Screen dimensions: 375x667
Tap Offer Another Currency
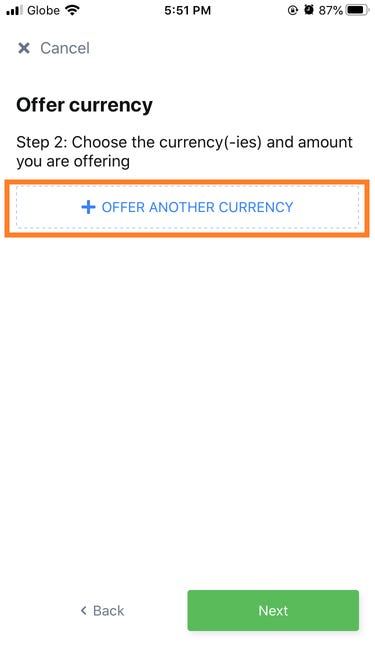(x=188, y=208)
